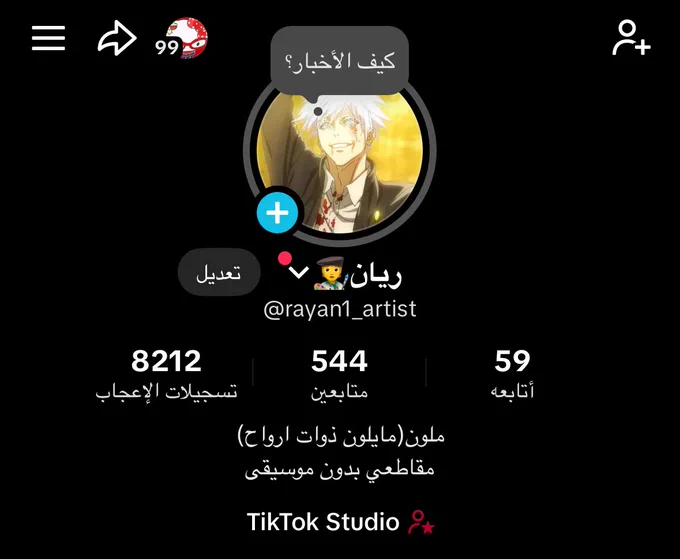The height and width of the screenshot is (559, 680).
Task: Open profile views avatar with 99 badge
Action: point(182,38)
